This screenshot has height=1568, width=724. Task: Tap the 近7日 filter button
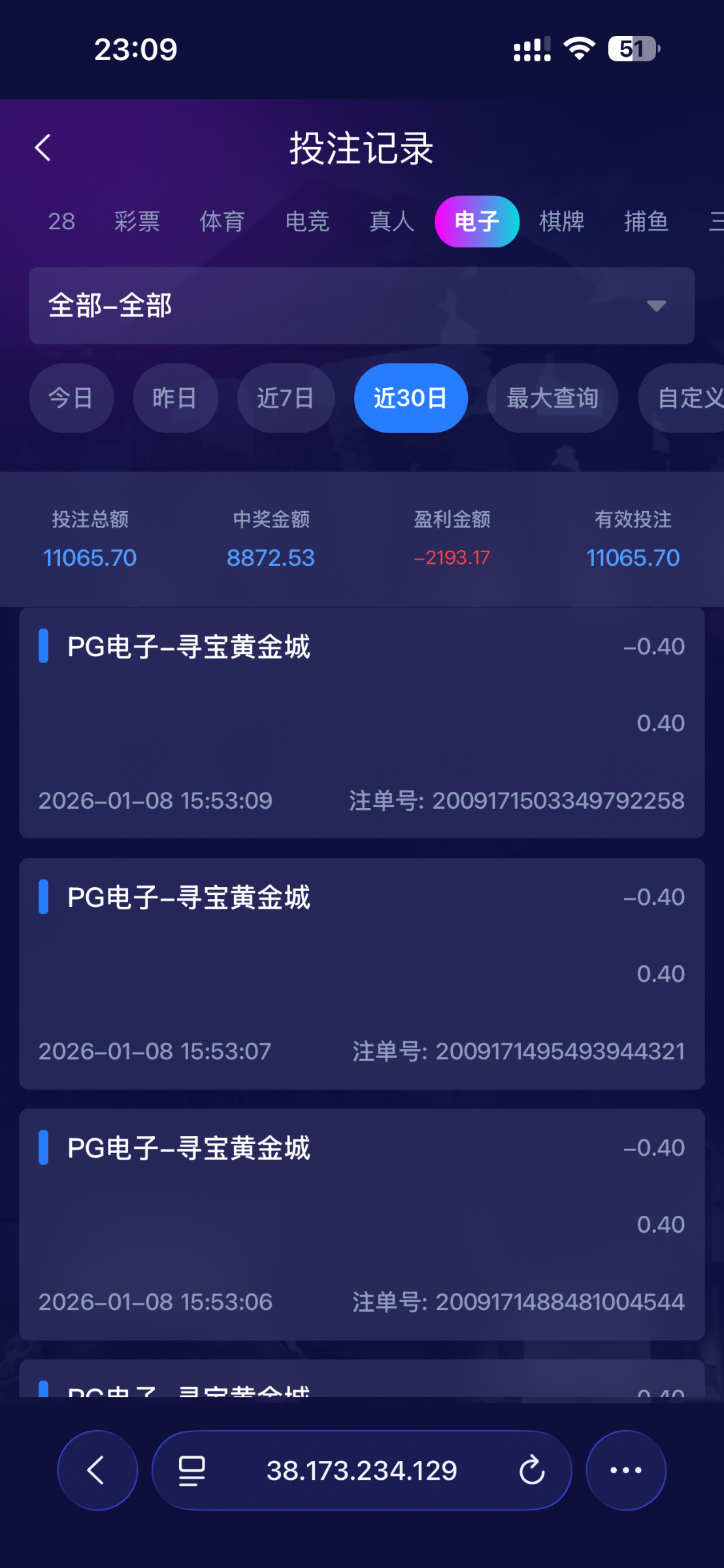pyautogui.click(x=286, y=398)
